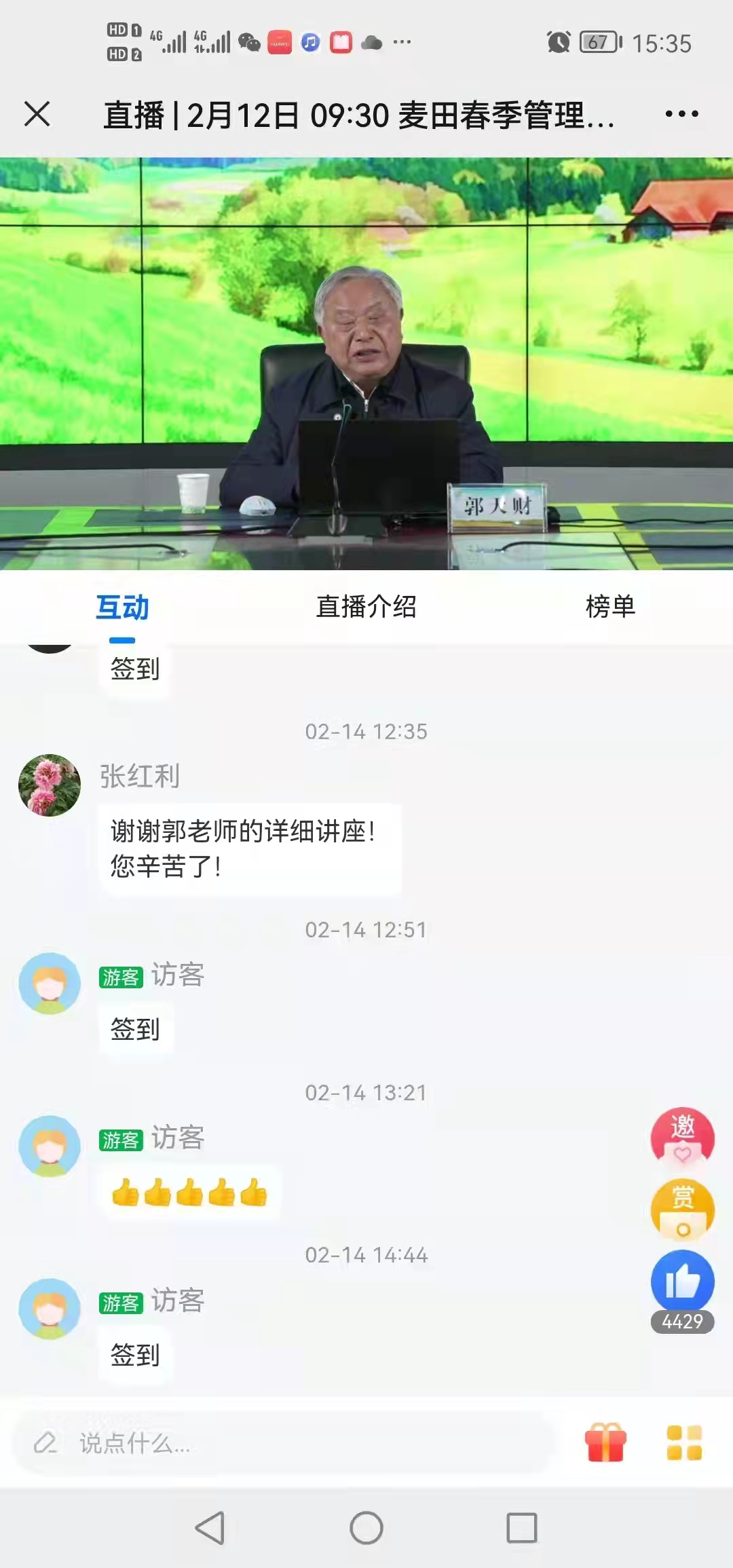Open 张红利's thank-you message bubble
The height and width of the screenshot is (1568, 733).
pos(251,847)
